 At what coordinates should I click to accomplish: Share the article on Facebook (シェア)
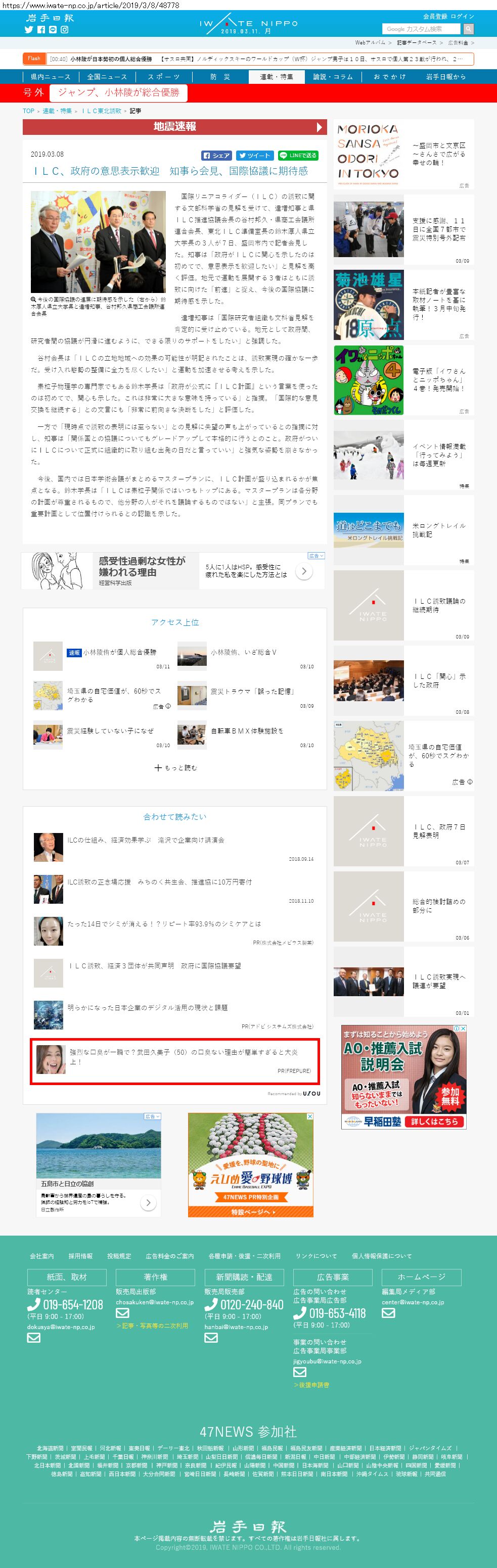click(x=217, y=155)
